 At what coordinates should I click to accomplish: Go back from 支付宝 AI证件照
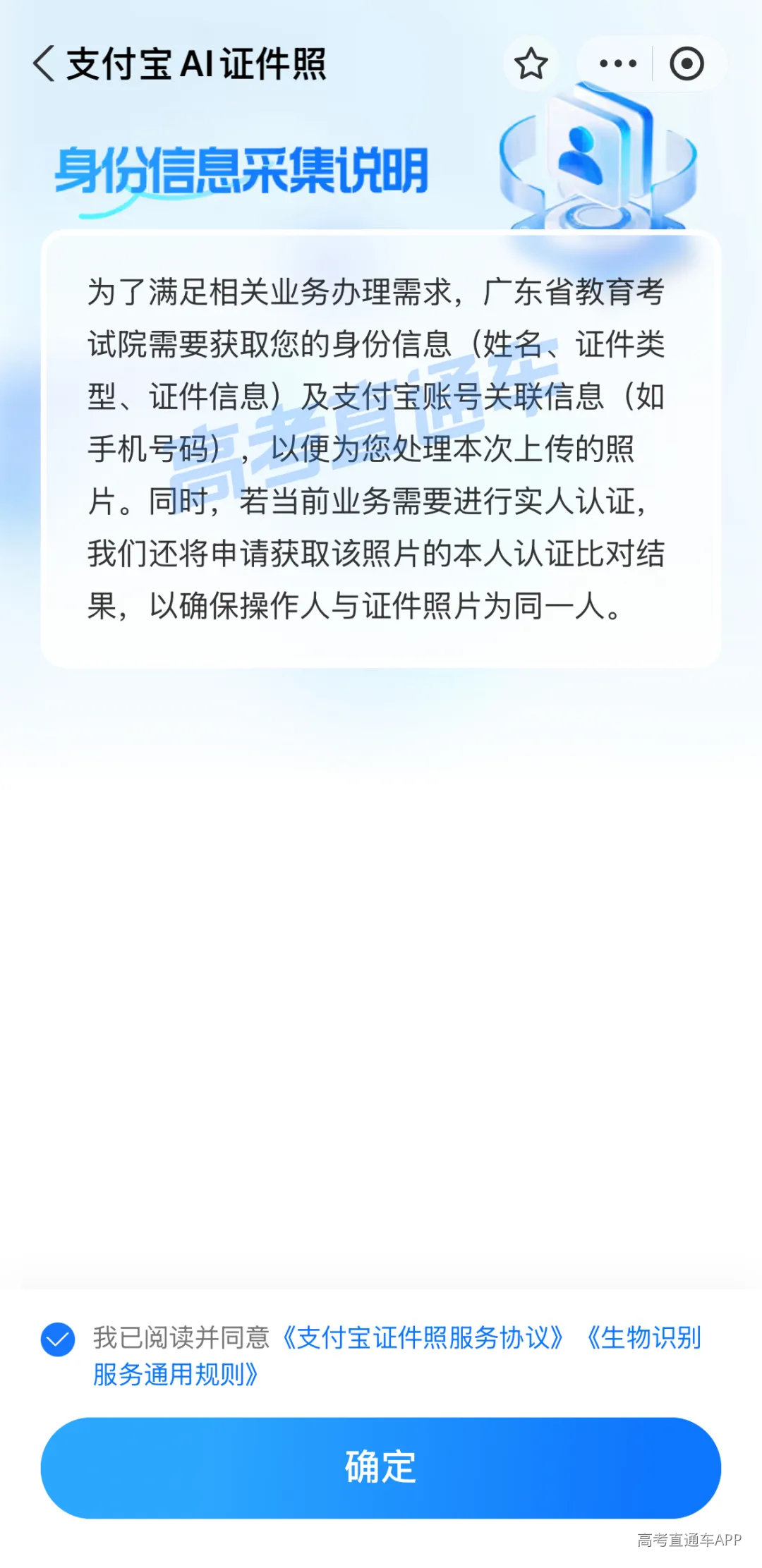click(x=44, y=63)
